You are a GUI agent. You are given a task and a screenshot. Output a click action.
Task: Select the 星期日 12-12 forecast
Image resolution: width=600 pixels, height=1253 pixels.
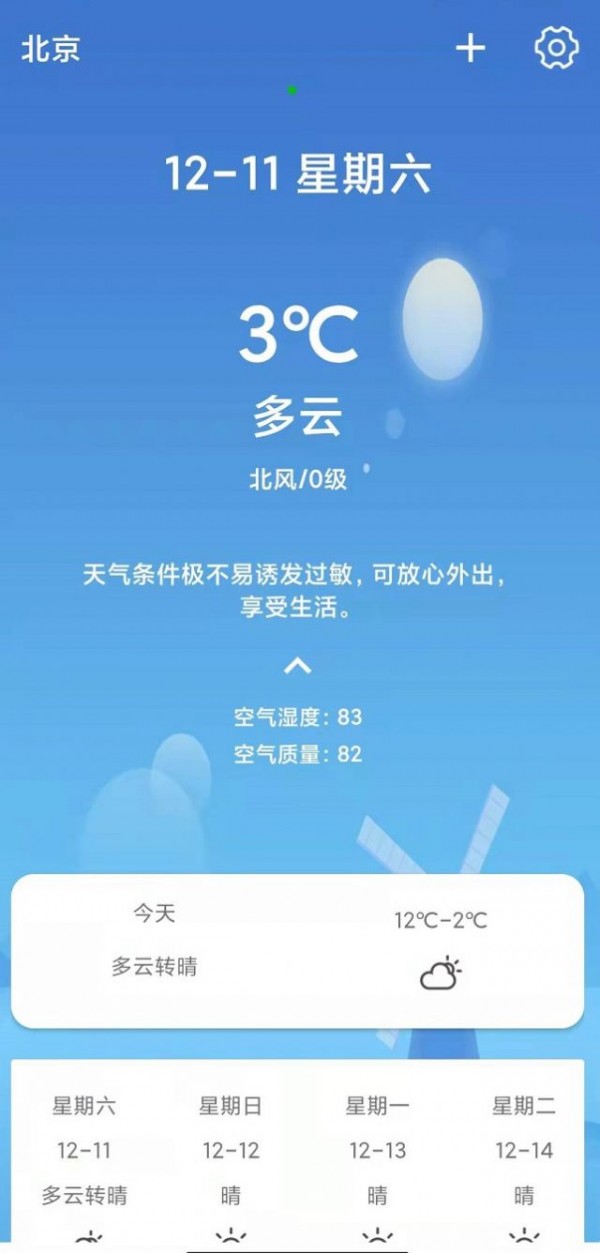(230, 1150)
